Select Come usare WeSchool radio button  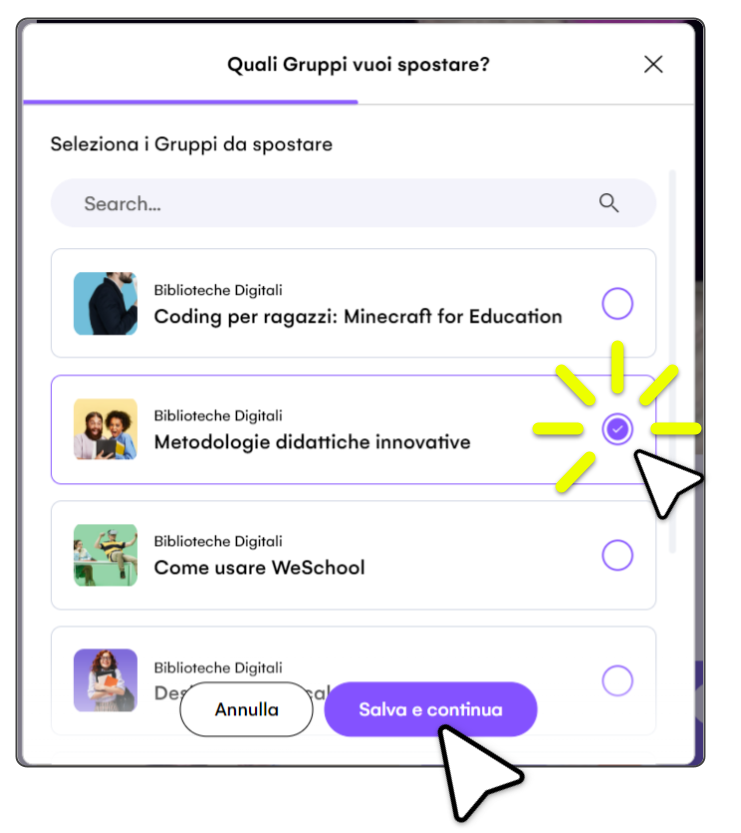point(617,555)
